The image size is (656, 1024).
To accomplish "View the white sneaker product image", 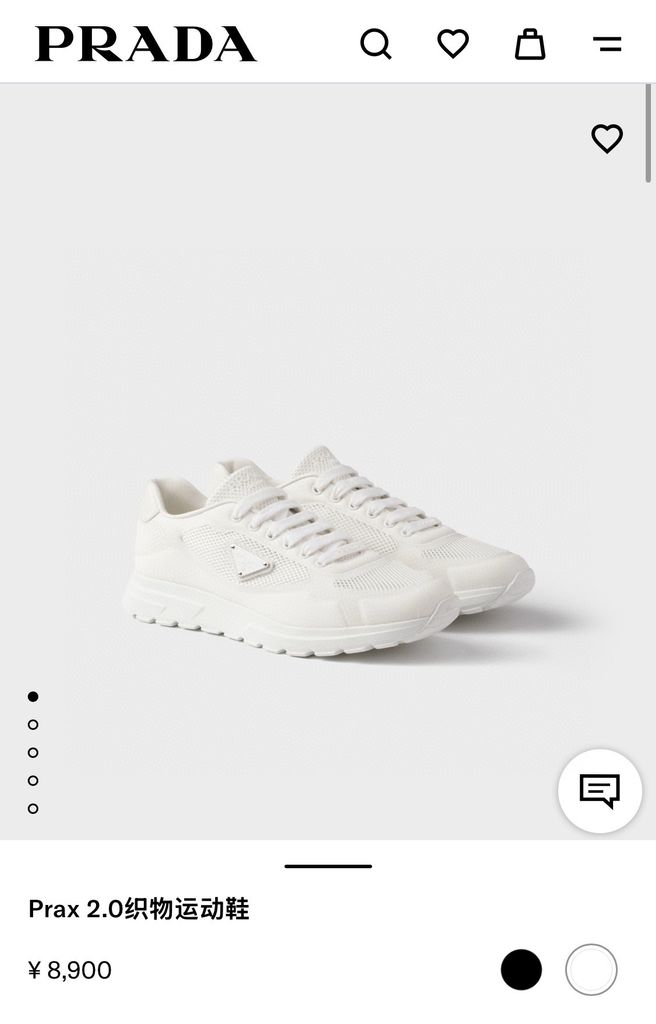I will [330, 550].
